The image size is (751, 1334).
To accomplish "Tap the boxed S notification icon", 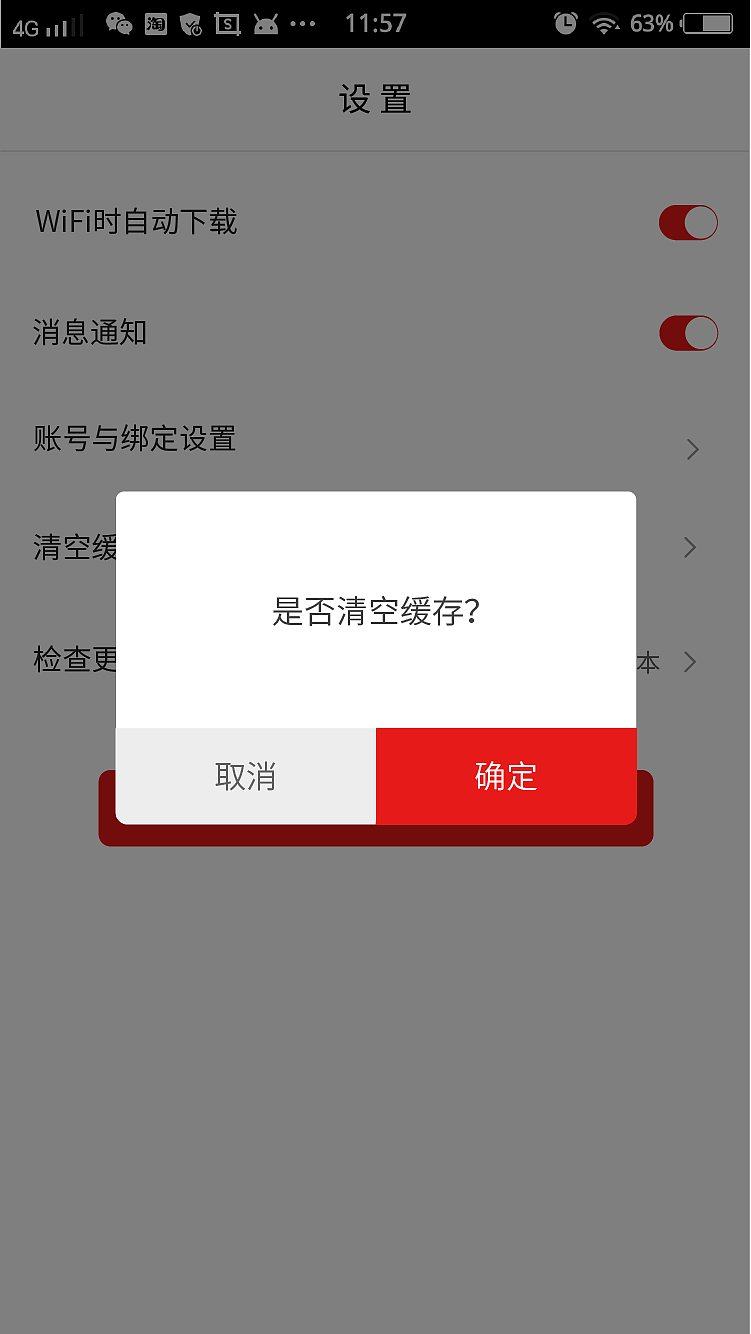I will pyautogui.click(x=228, y=23).
